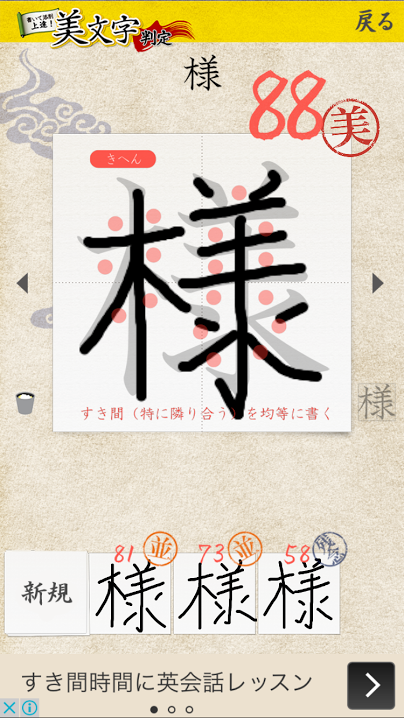Go to the previous character with left arrow
This screenshot has height=718, width=404.
(x=22, y=283)
